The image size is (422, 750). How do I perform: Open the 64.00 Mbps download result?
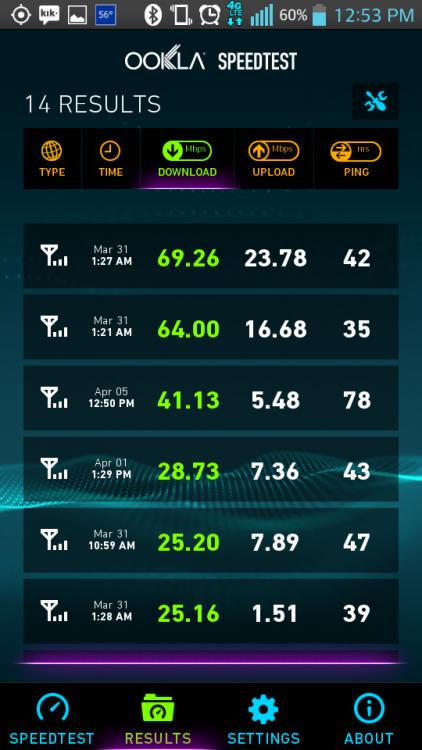[211, 327]
